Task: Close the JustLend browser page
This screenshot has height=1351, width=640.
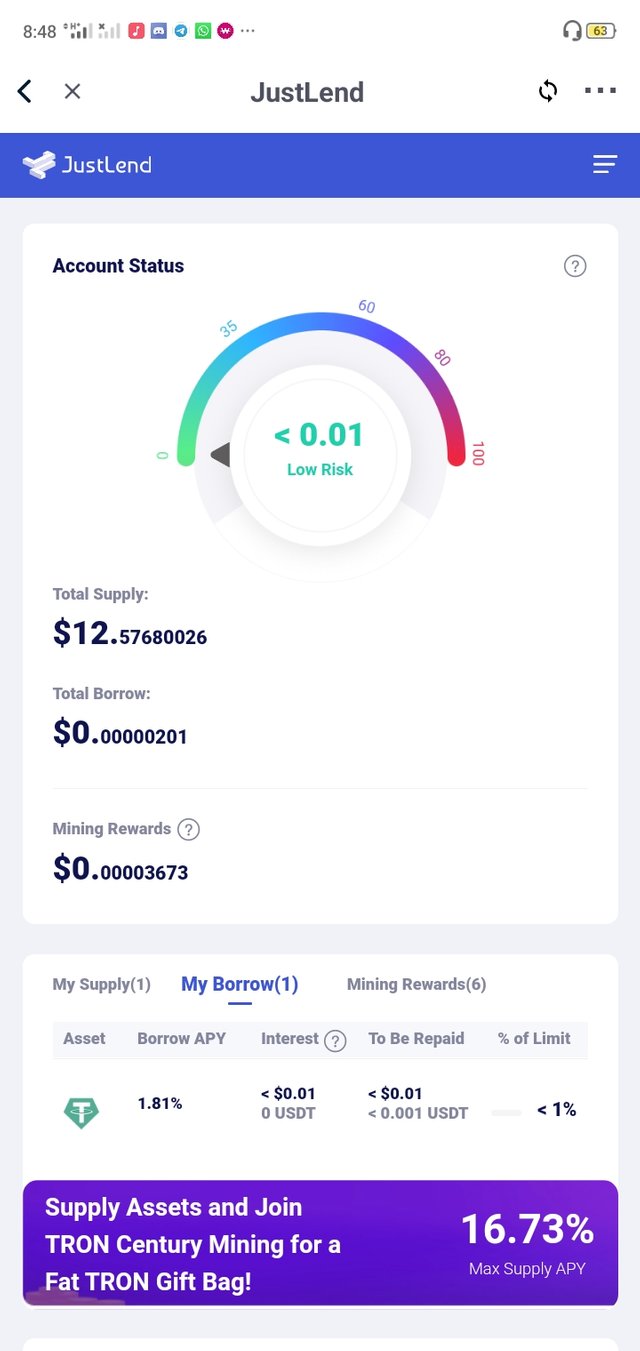Action: coord(72,92)
